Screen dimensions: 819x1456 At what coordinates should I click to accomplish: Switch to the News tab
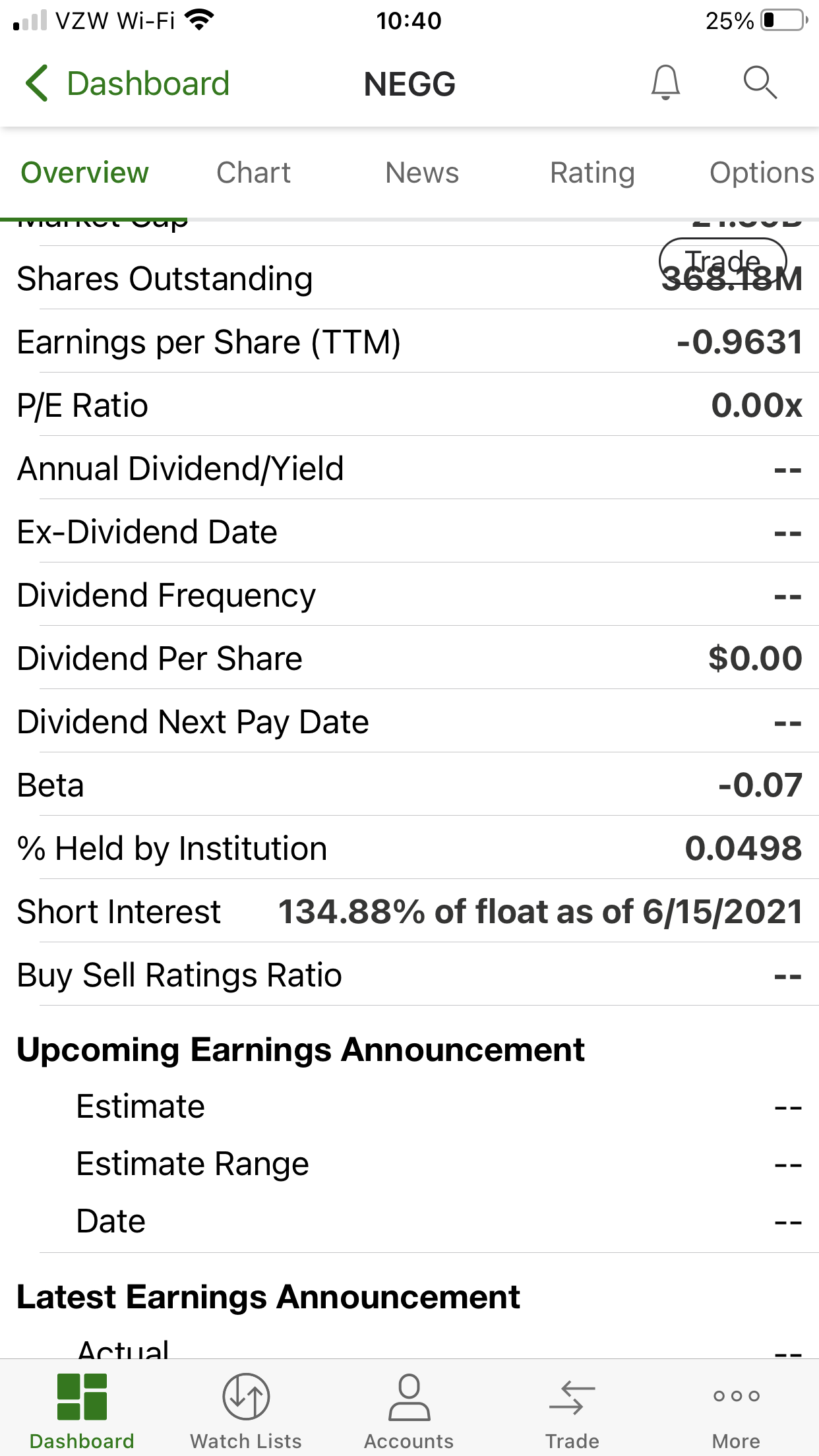(x=422, y=173)
